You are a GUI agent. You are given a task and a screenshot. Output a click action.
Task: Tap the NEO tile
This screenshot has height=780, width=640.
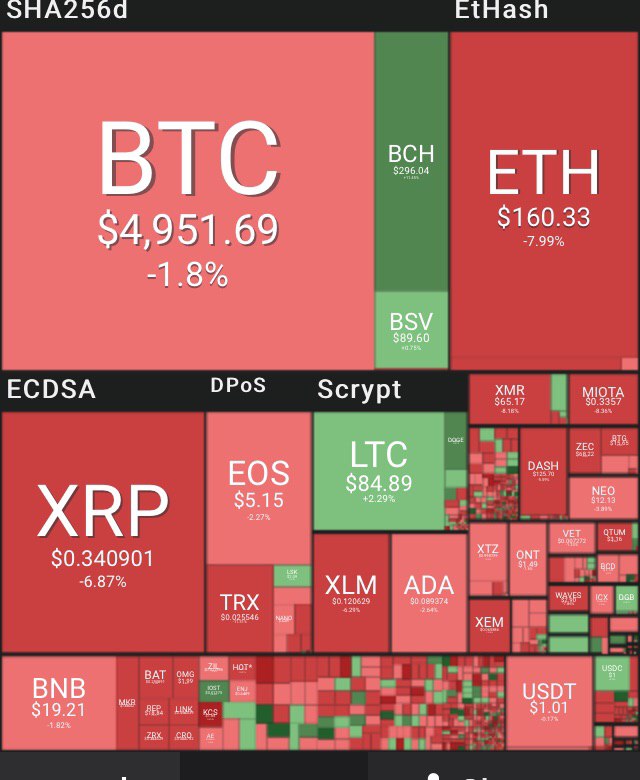click(x=603, y=496)
